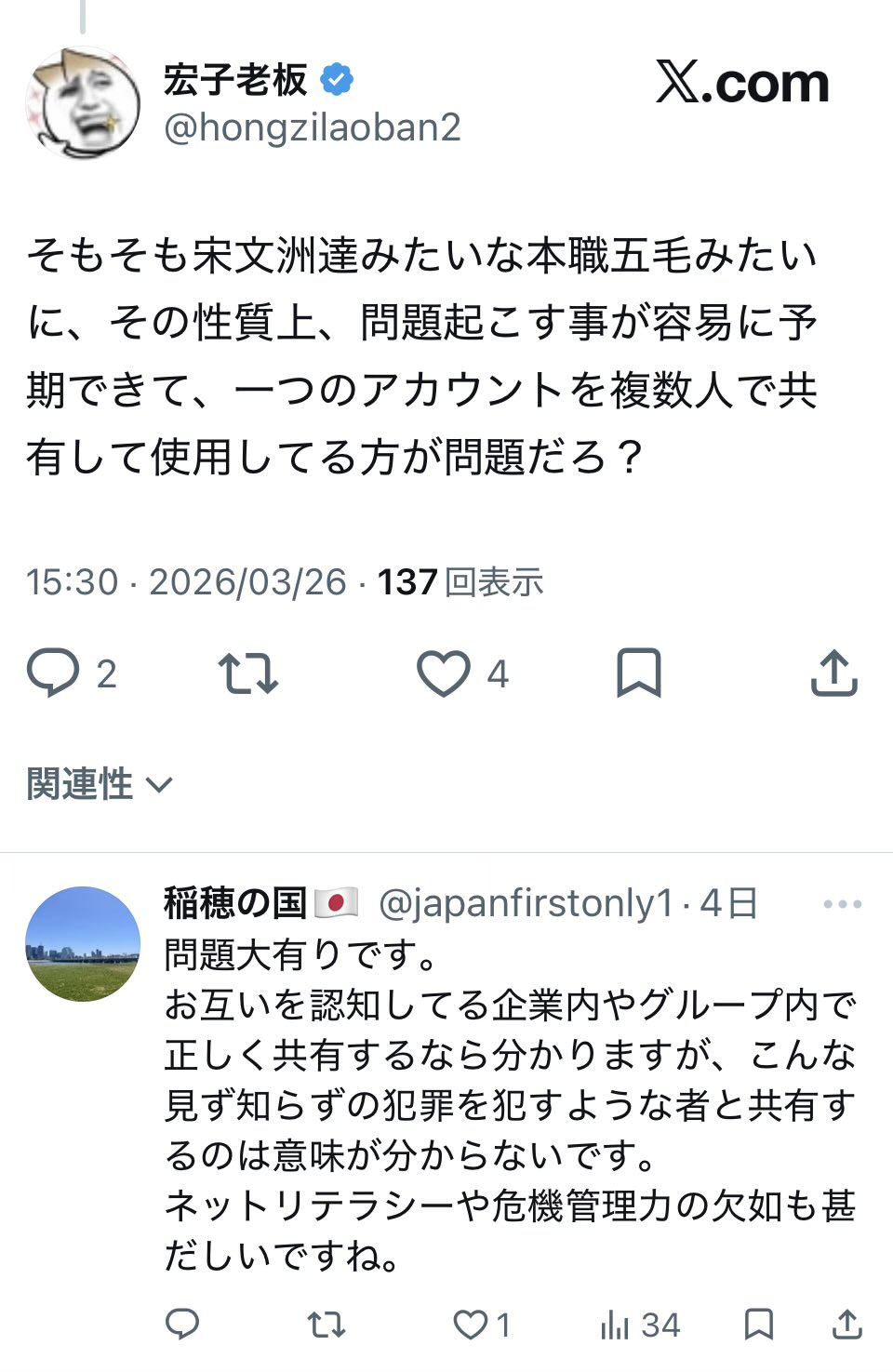Expand the 関連性 reply sorting dropdown

pyautogui.click(x=100, y=784)
